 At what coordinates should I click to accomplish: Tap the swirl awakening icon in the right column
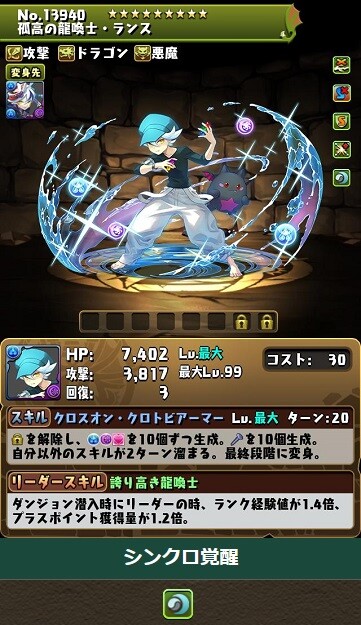click(x=341, y=178)
